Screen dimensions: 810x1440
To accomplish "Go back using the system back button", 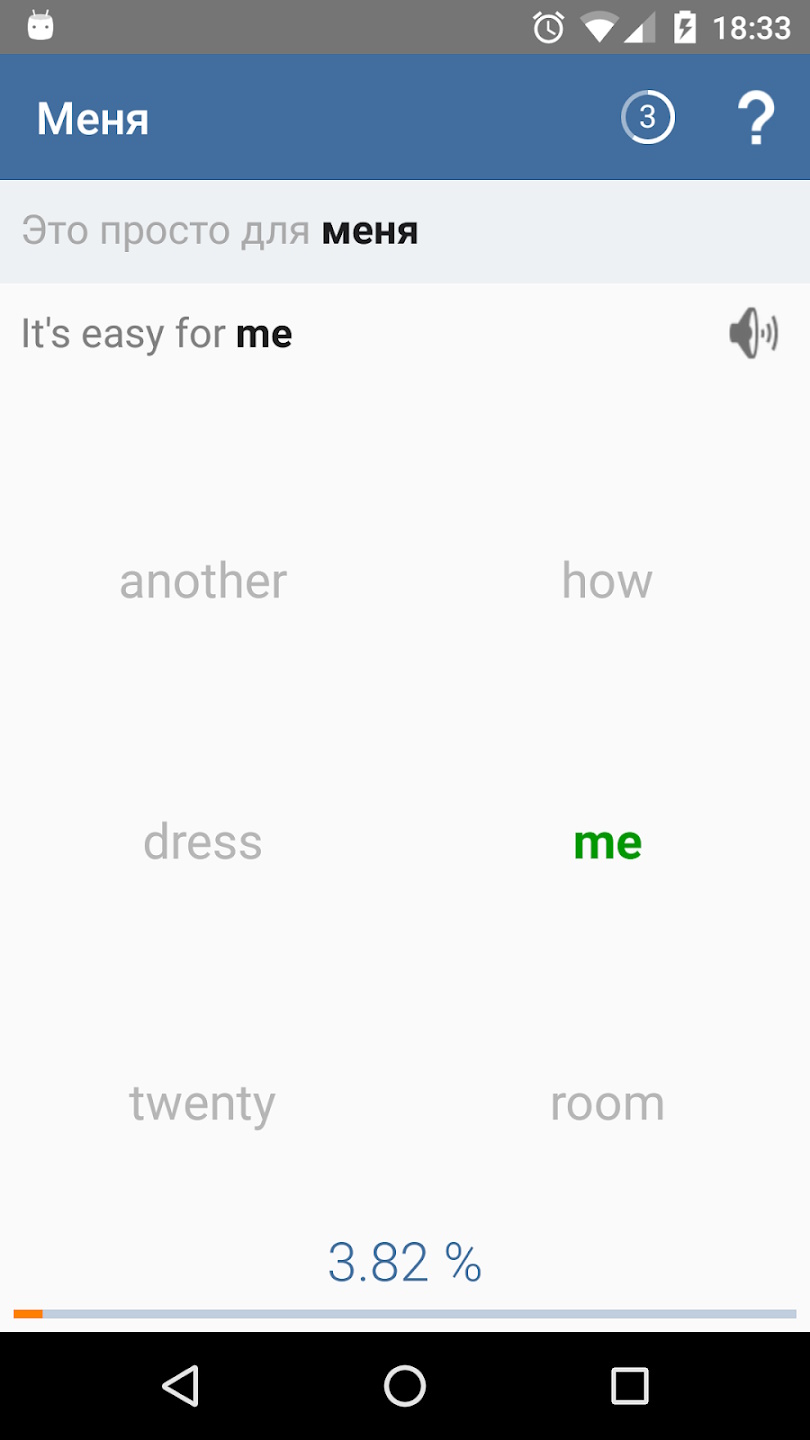I will point(181,1386).
